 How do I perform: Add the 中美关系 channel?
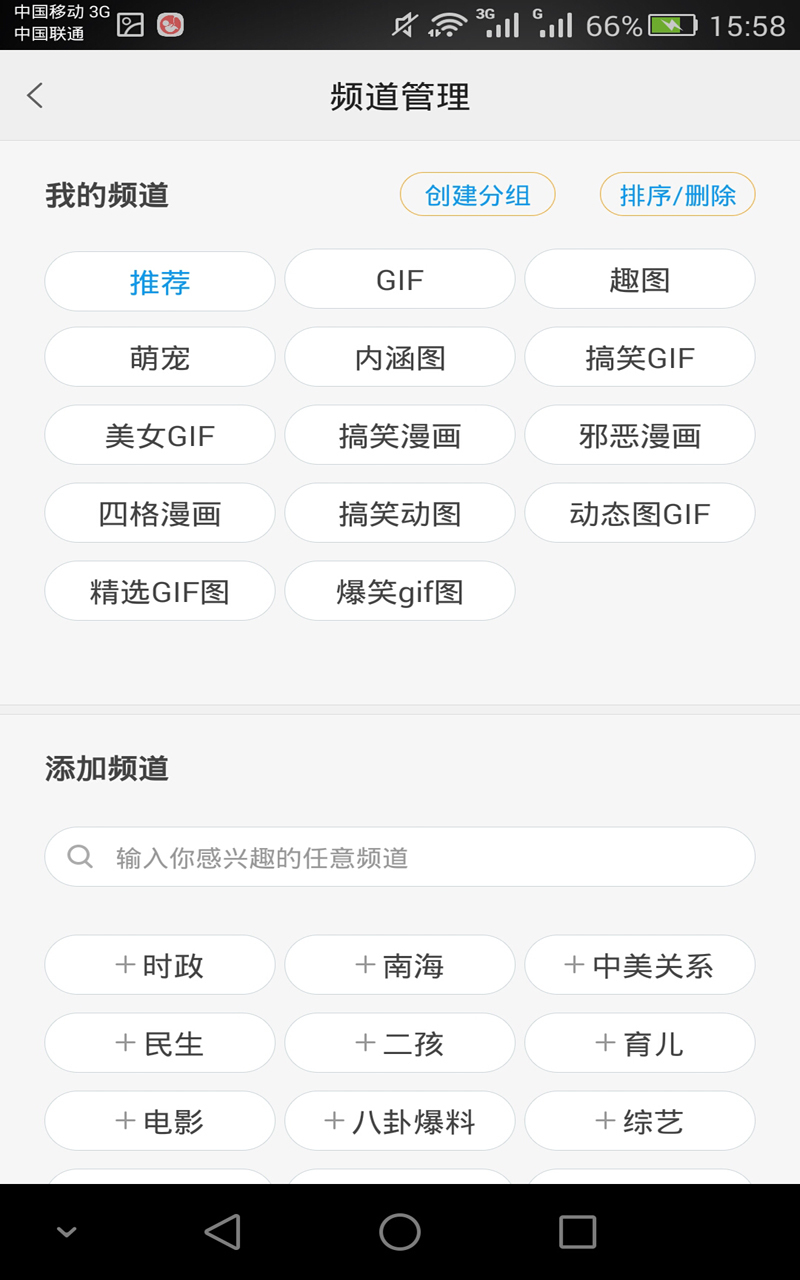(x=639, y=965)
